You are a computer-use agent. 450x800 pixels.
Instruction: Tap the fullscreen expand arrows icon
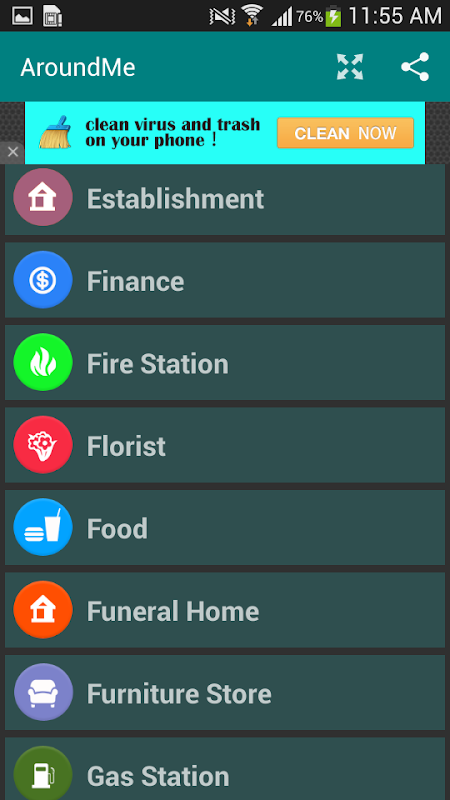coord(350,67)
